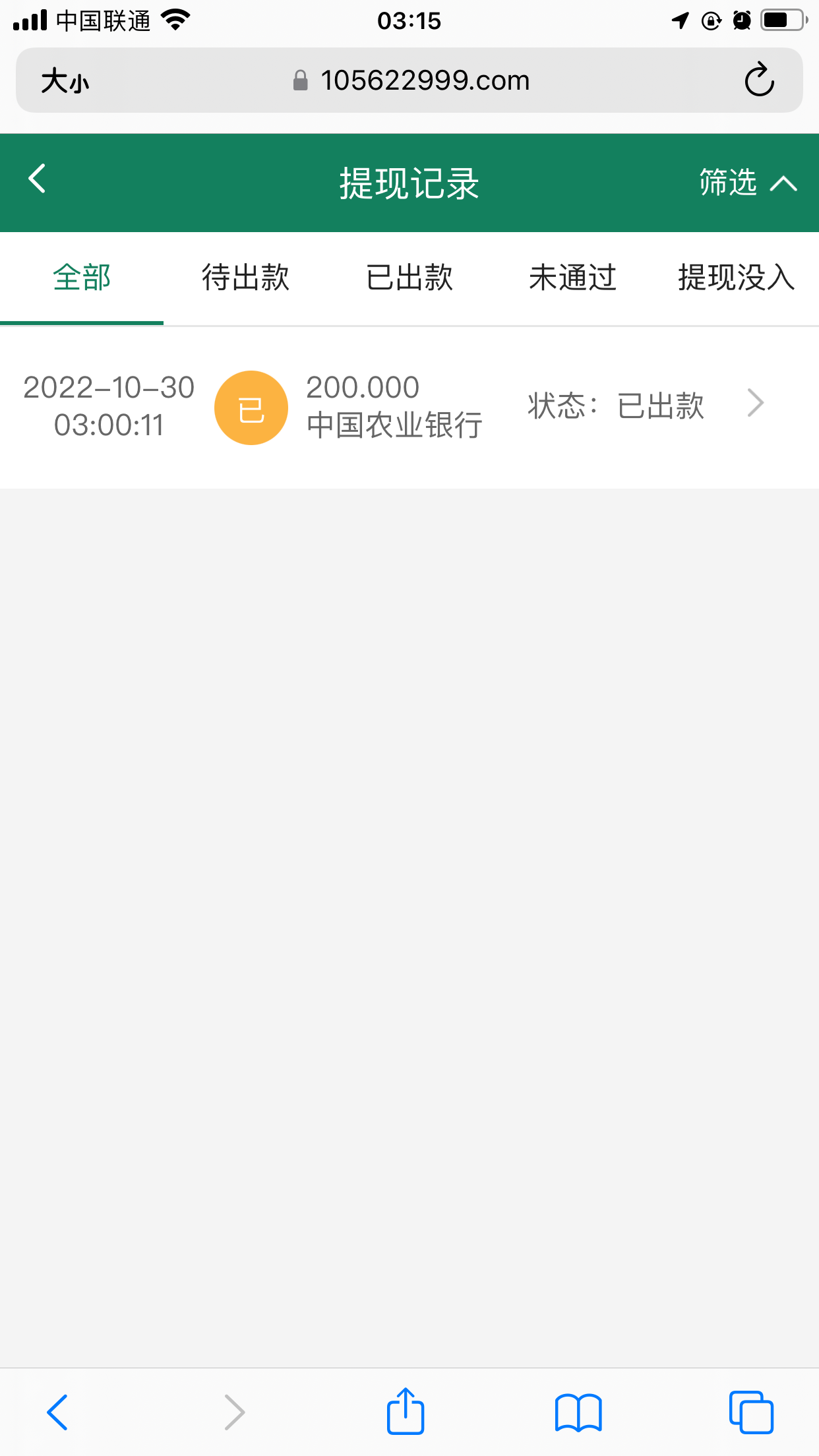Show the 未通过 records tab
819x1456 pixels.
click(x=572, y=278)
